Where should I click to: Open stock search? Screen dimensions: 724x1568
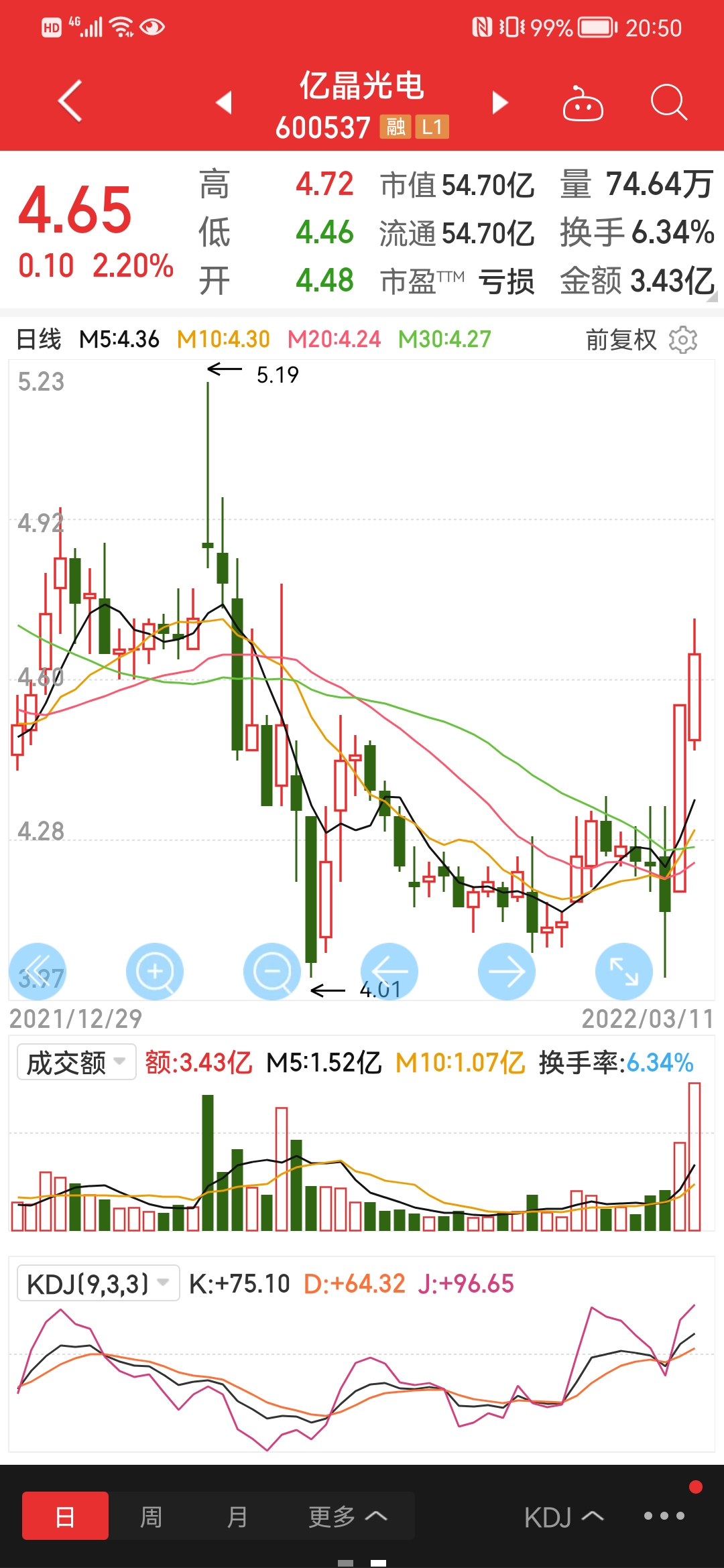(x=669, y=103)
